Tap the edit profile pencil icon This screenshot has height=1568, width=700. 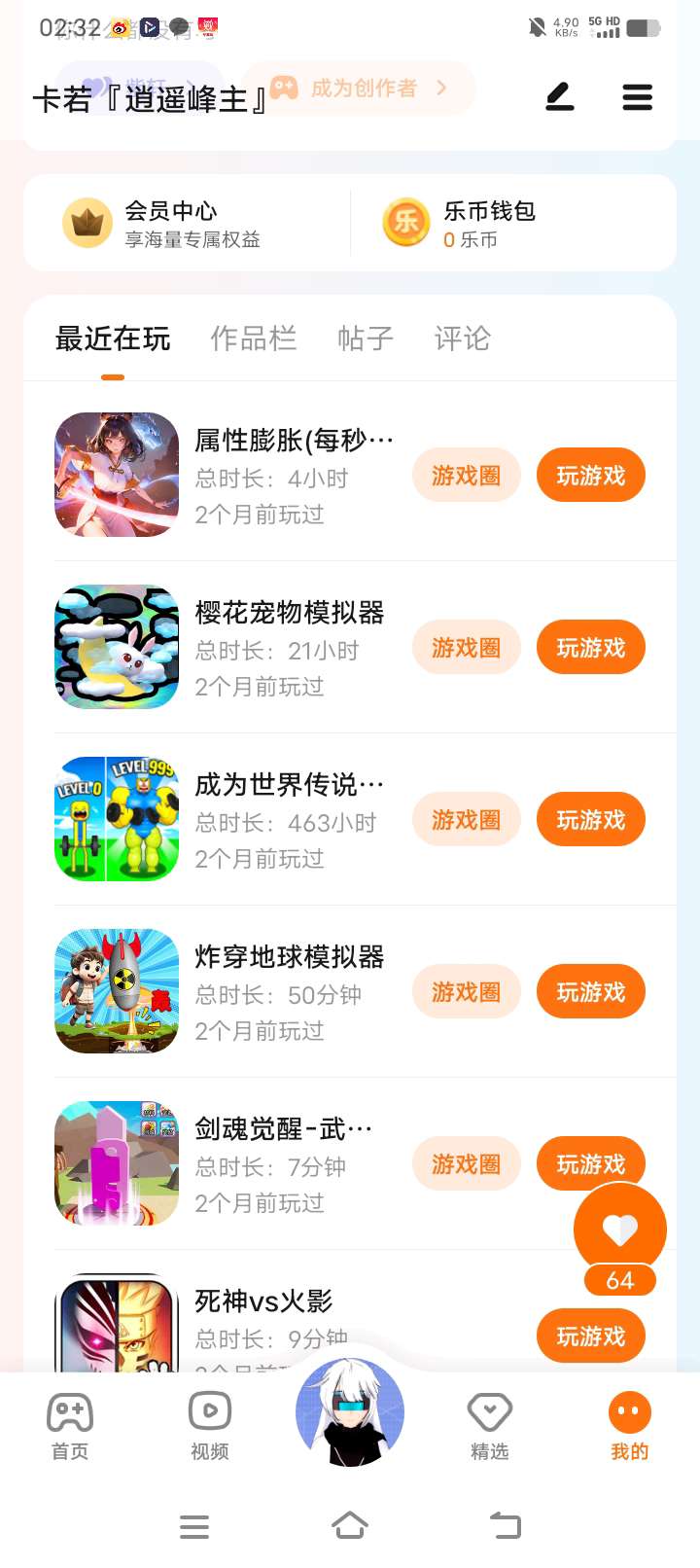point(560,96)
